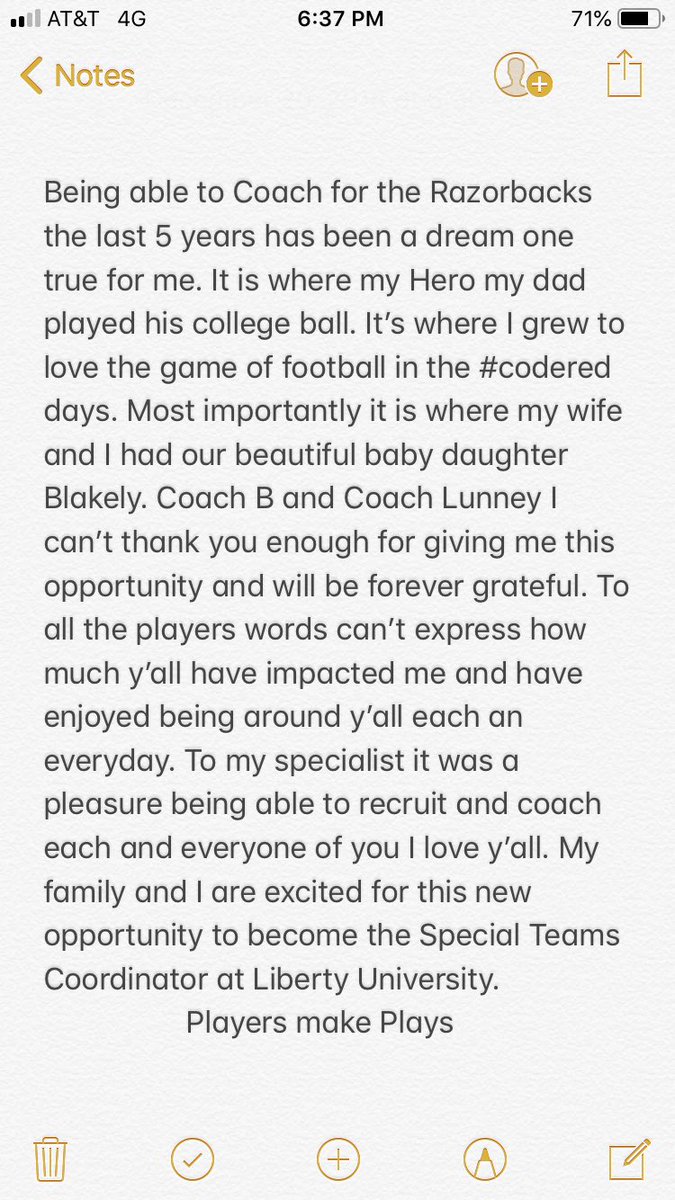
Task: Add people to this note
Action: click(522, 75)
